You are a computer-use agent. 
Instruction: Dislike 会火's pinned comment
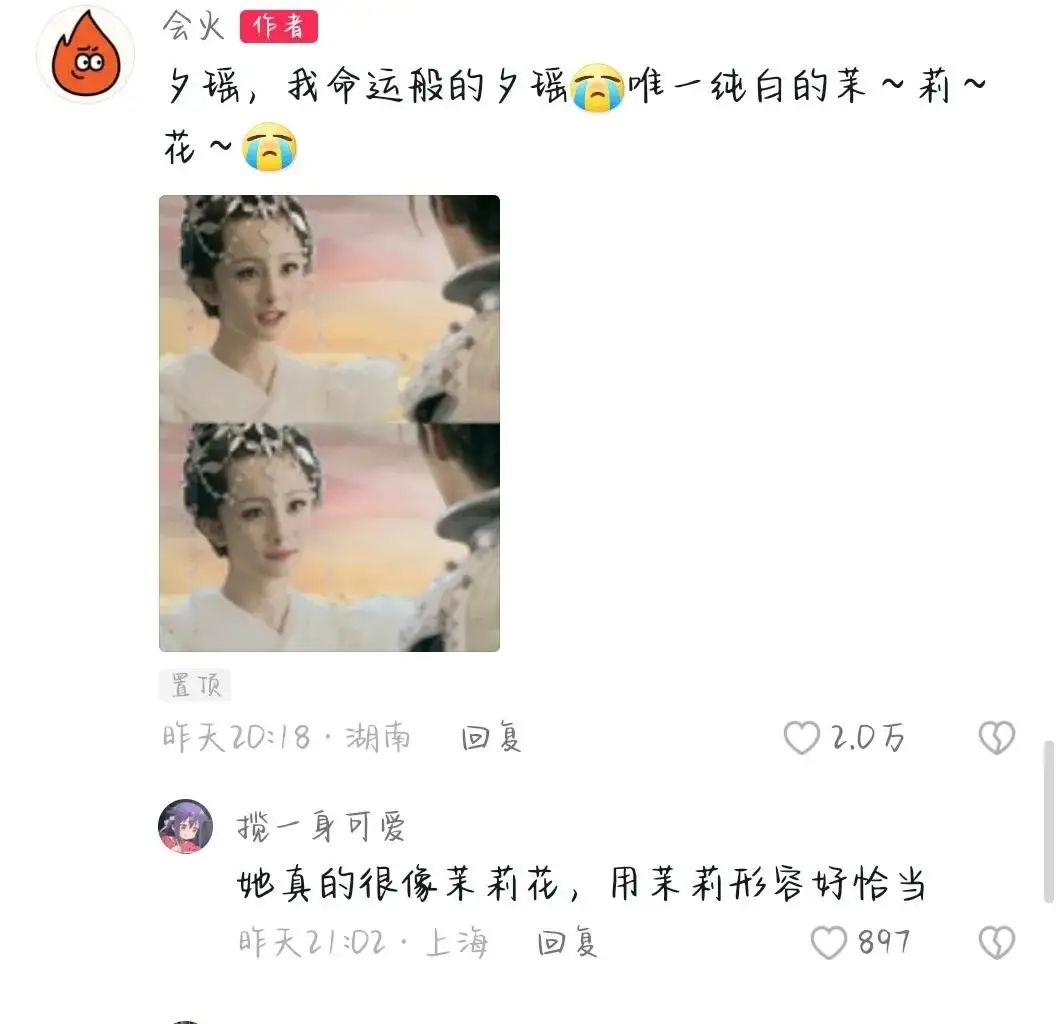coord(996,739)
